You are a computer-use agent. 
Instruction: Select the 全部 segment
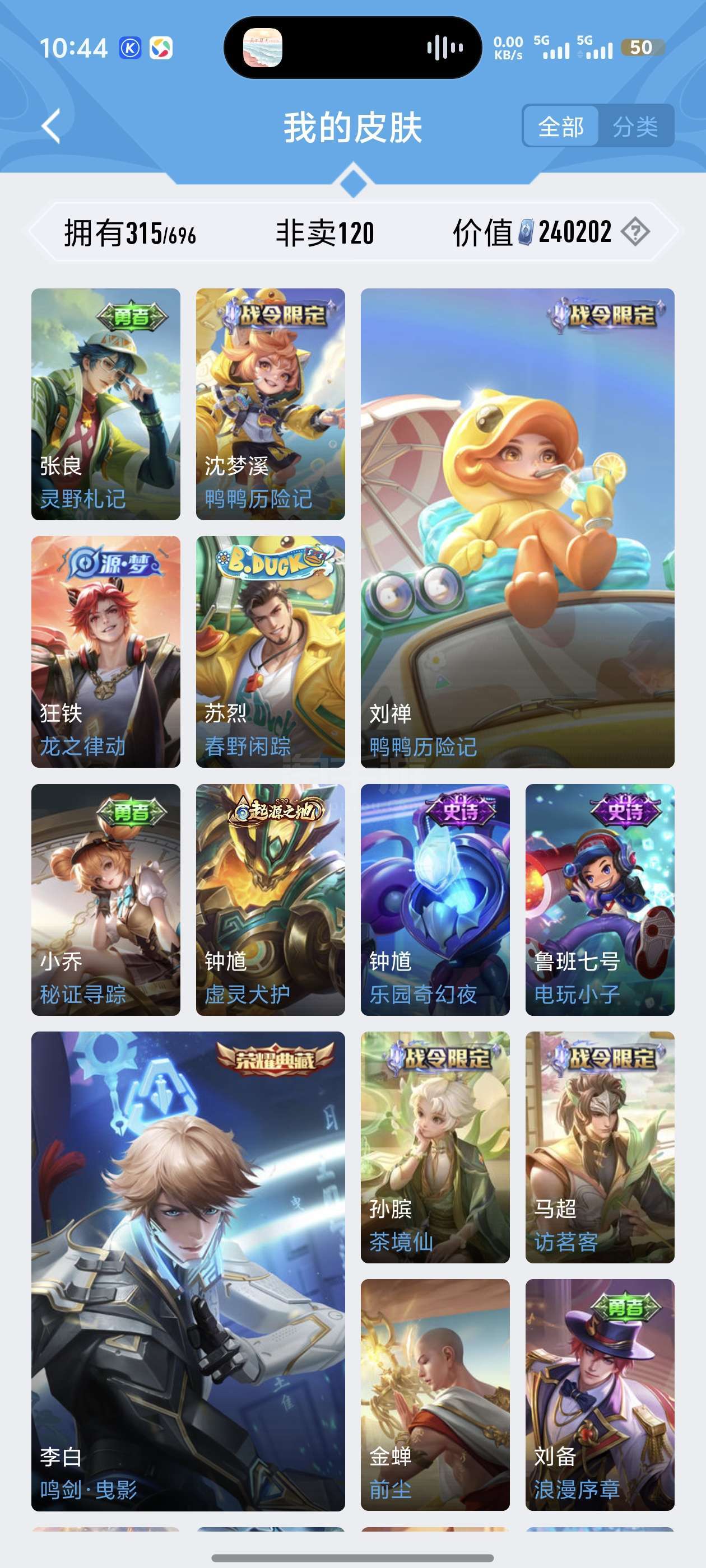coord(560,127)
